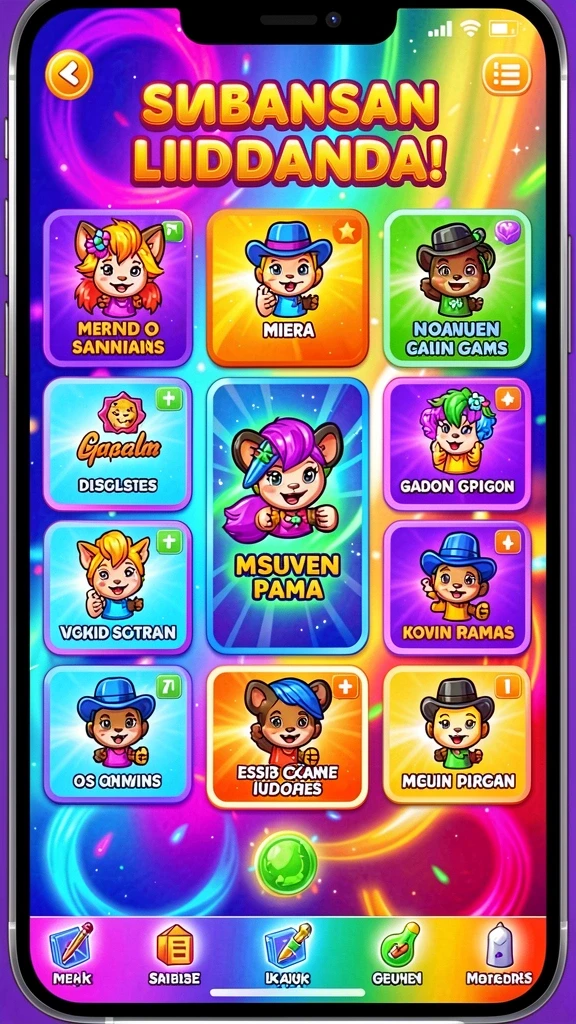The width and height of the screenshot is (576, 1024).
Task: Open the Kovin Ramas card
Action: point(457,588)
